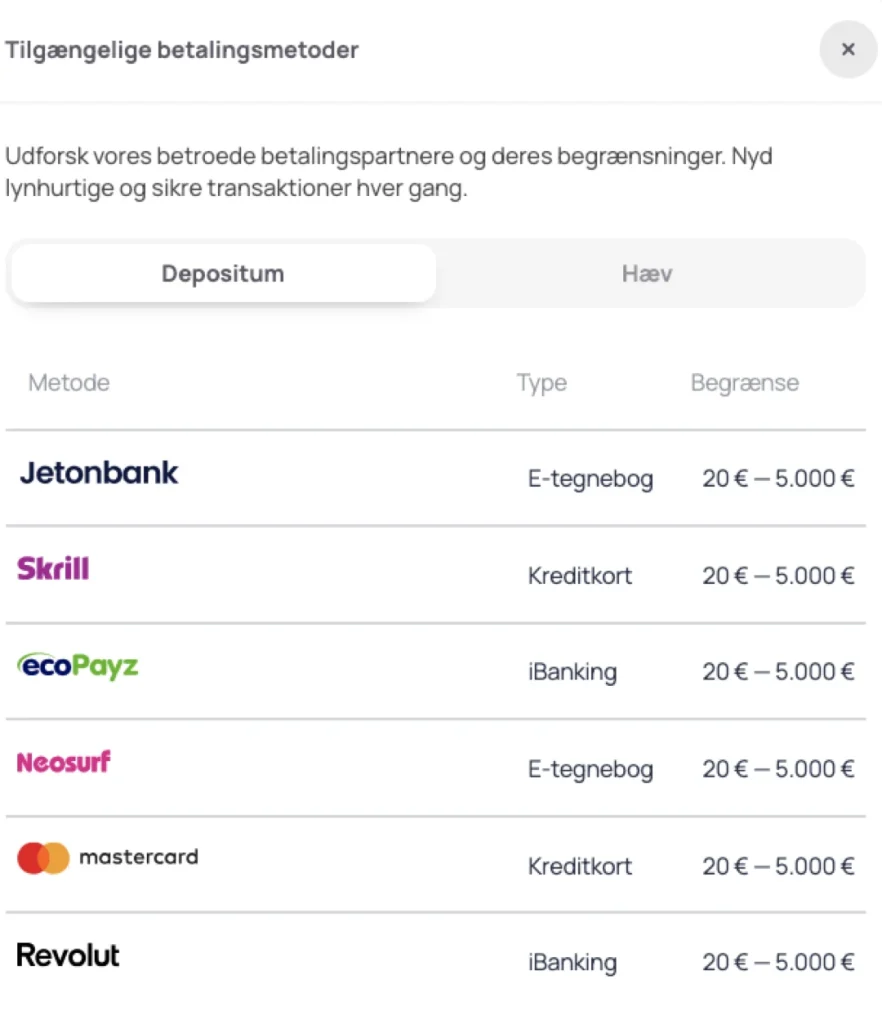Sort by the Metode column header
Viewport: 882px width, 1024px height.
pyautogui.click(x=68, y=382)
